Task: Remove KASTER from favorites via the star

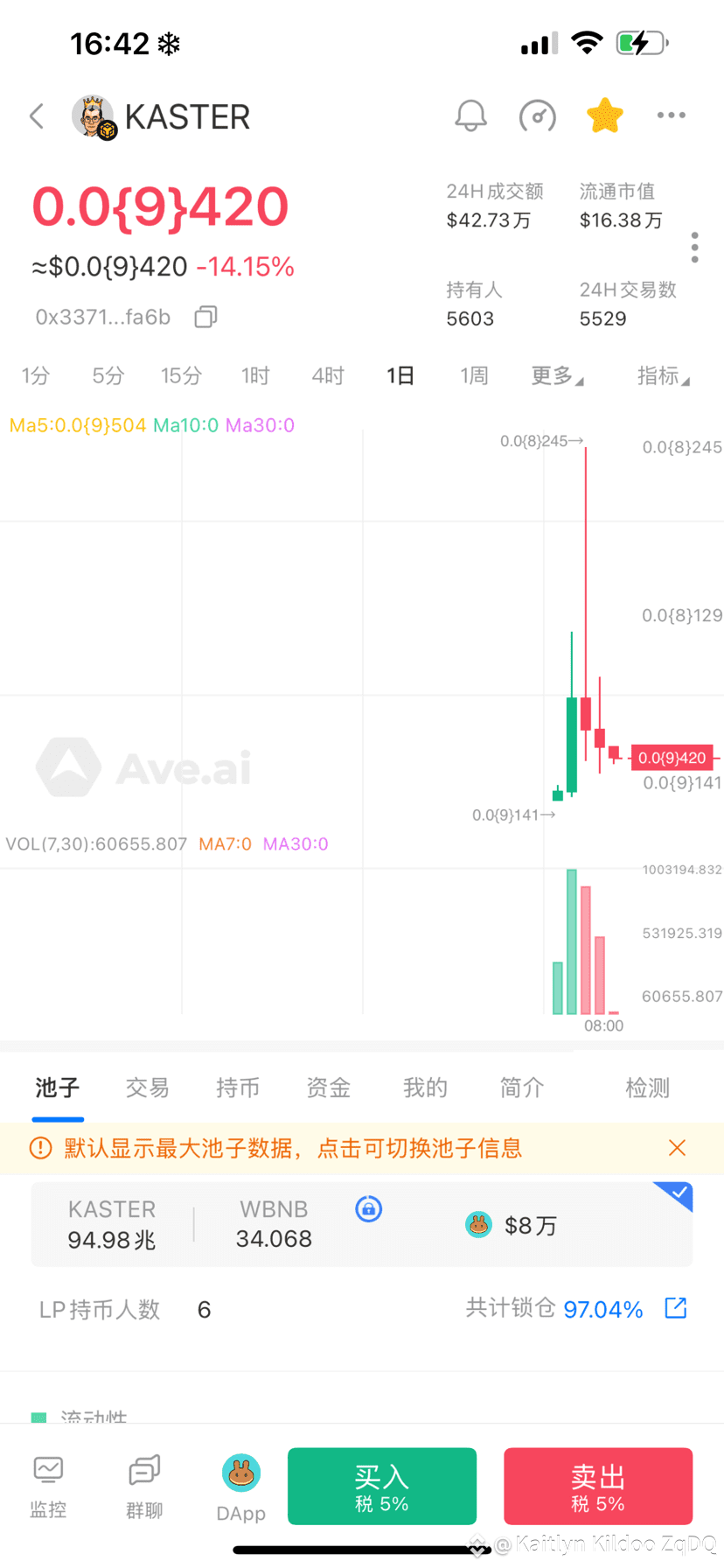Action: [x=604, y=115]
